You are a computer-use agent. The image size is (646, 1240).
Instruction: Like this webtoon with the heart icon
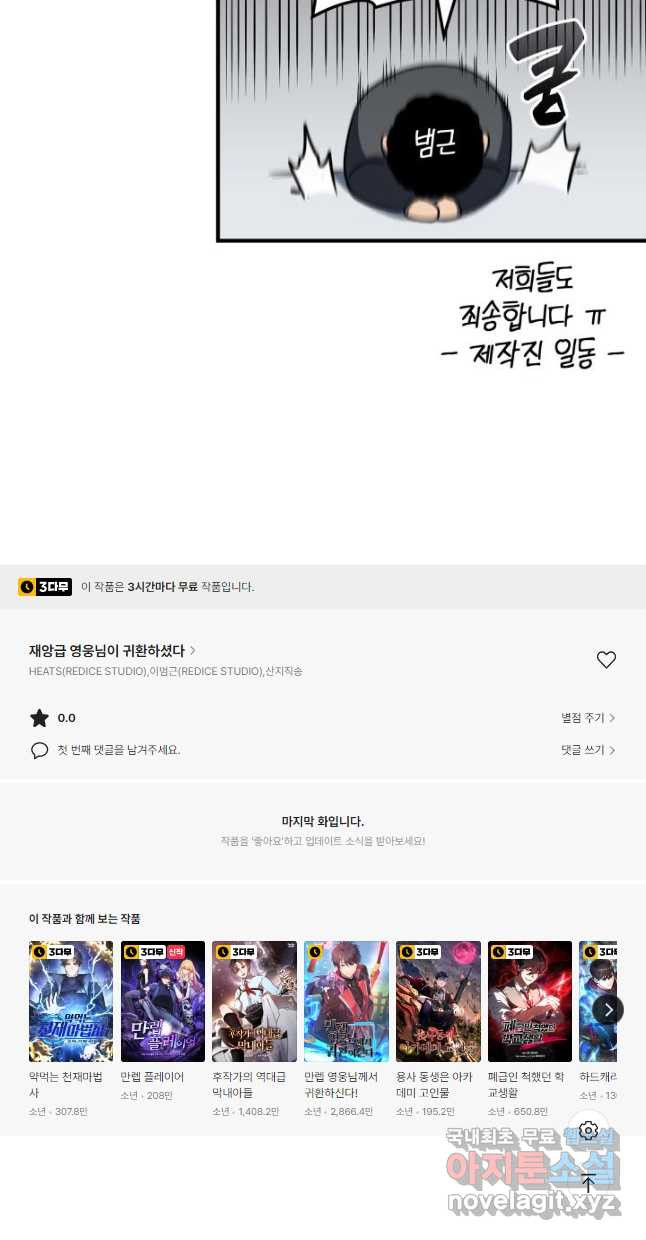click(606, 660)
